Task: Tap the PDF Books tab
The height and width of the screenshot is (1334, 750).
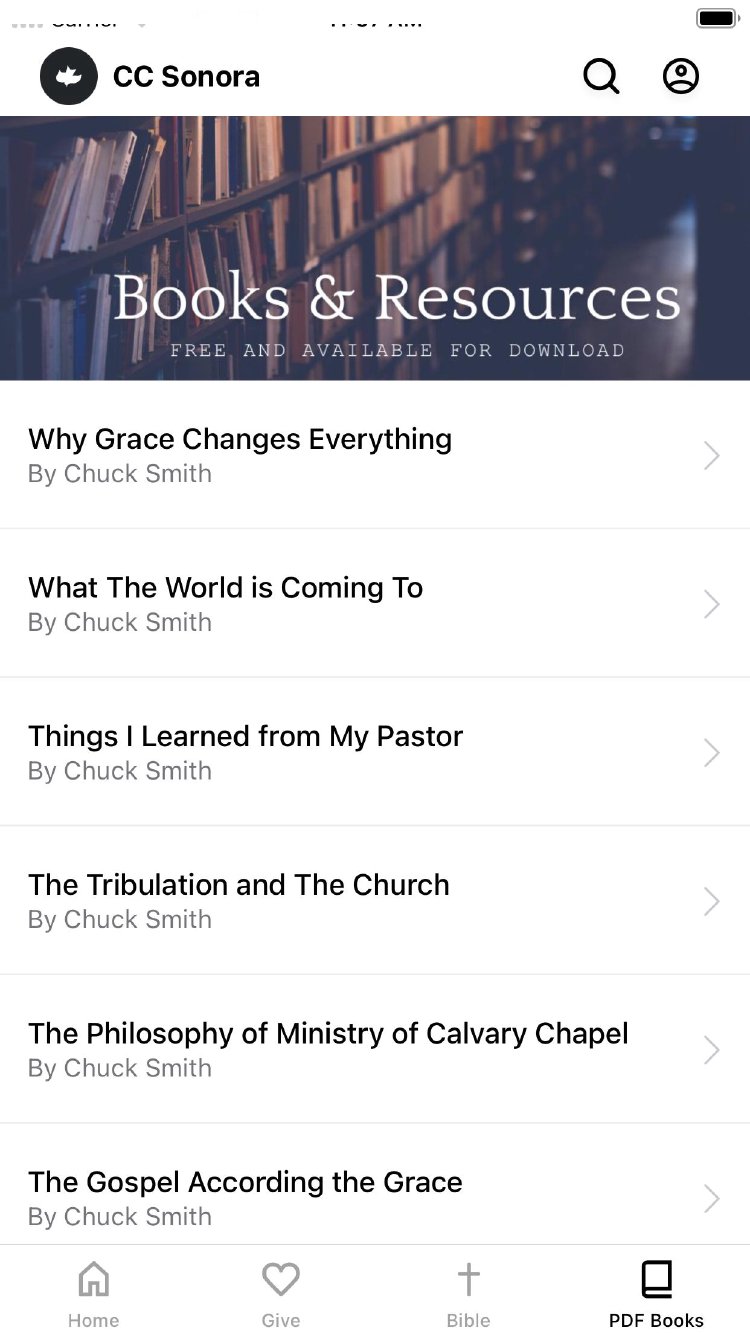Action: 656,1292
